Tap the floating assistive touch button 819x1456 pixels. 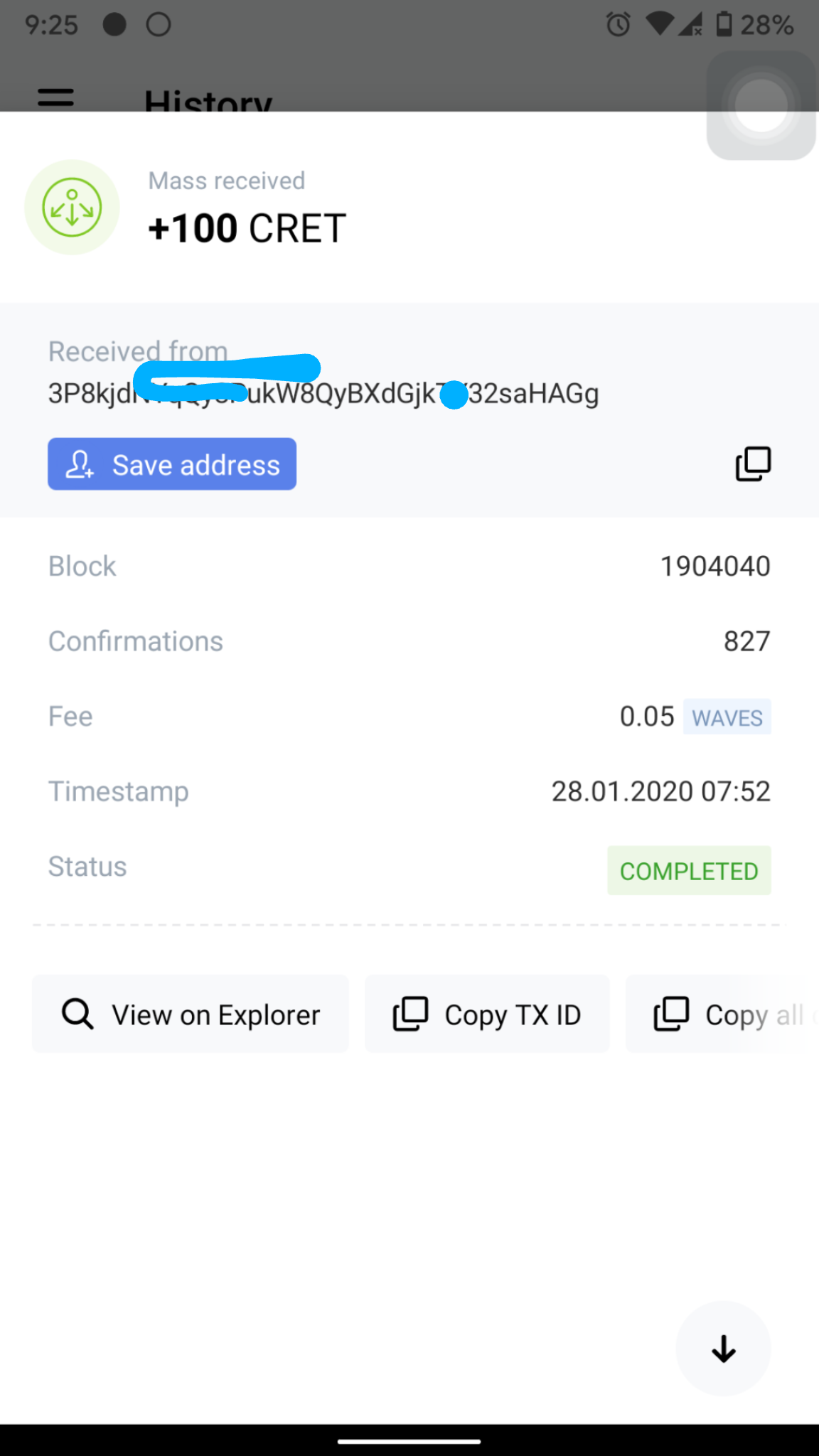tap(761, 106)
